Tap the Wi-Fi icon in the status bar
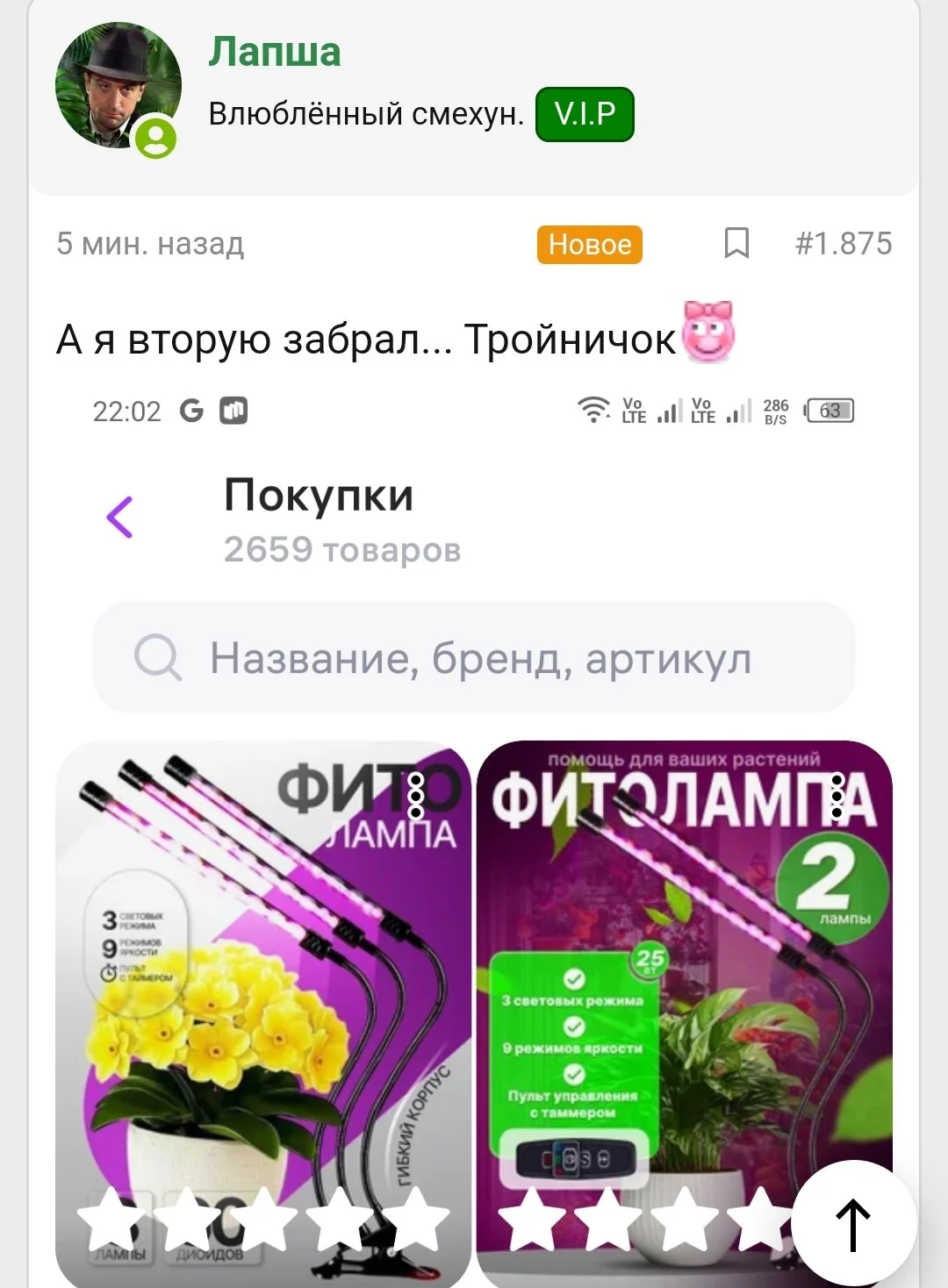The image size is (948, 1288). pos(595,410)
